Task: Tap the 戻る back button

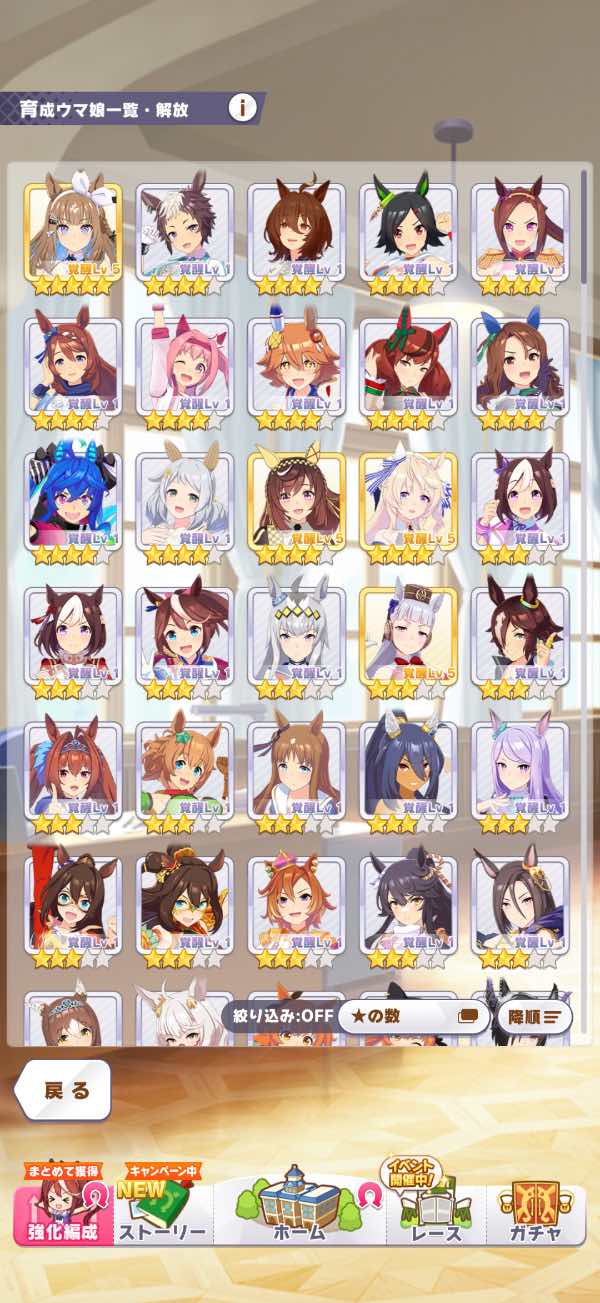Action: tap(64, 1090)
